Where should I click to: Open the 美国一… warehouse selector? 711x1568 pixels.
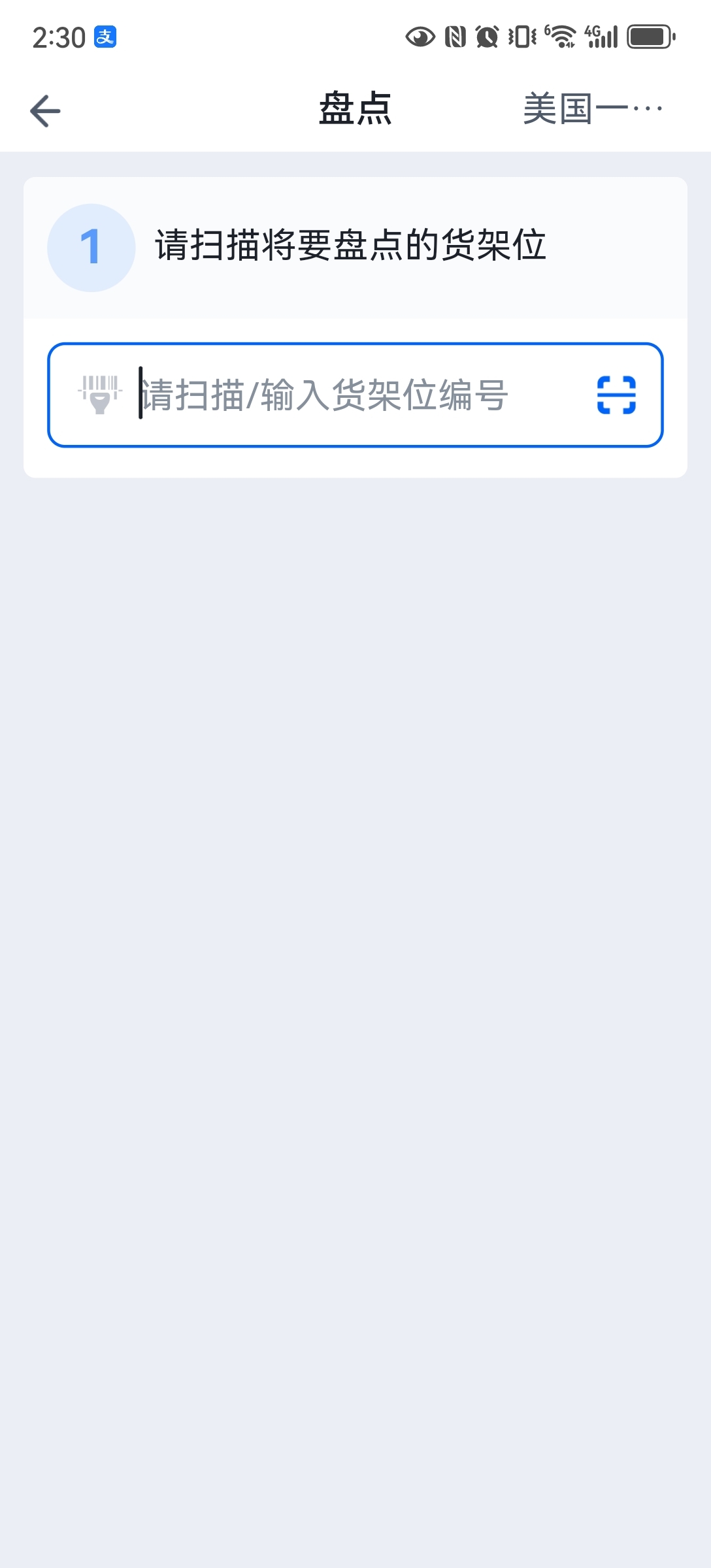pyautogui.click(x=593, y=108)
